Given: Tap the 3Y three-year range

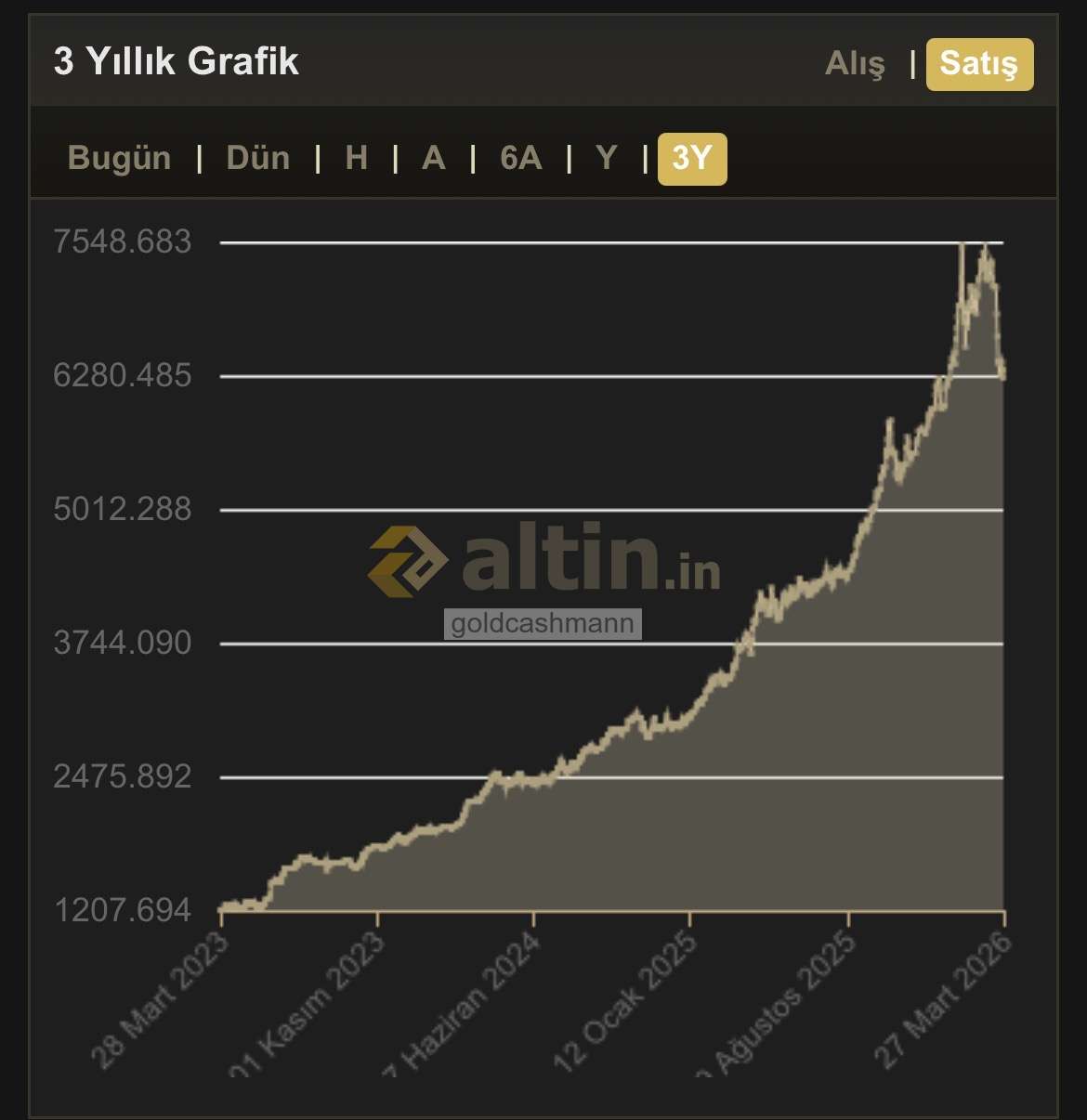Looking at the screenshot, I should [691, 159].
